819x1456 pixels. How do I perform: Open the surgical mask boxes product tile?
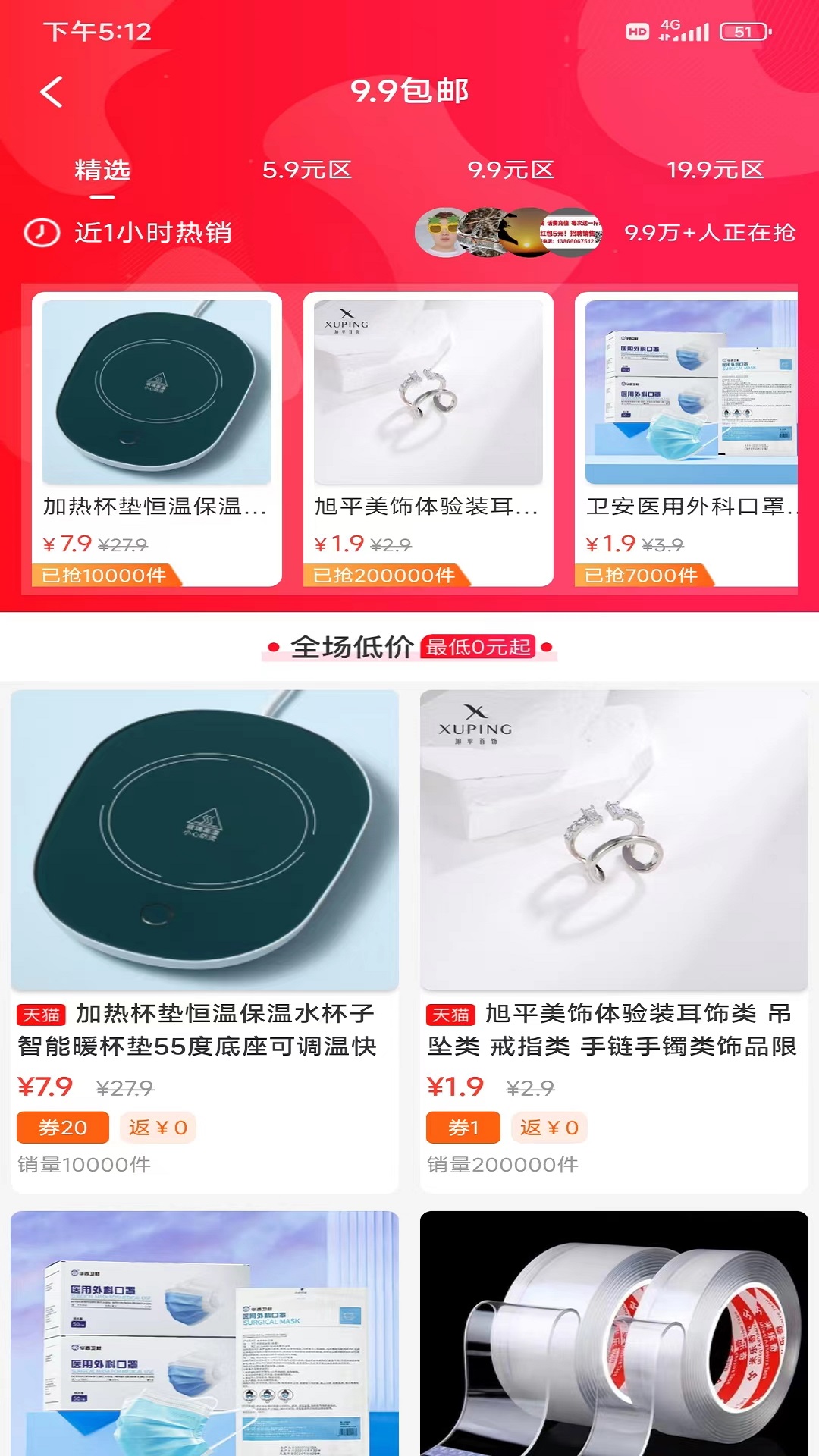pos(205,1333)
